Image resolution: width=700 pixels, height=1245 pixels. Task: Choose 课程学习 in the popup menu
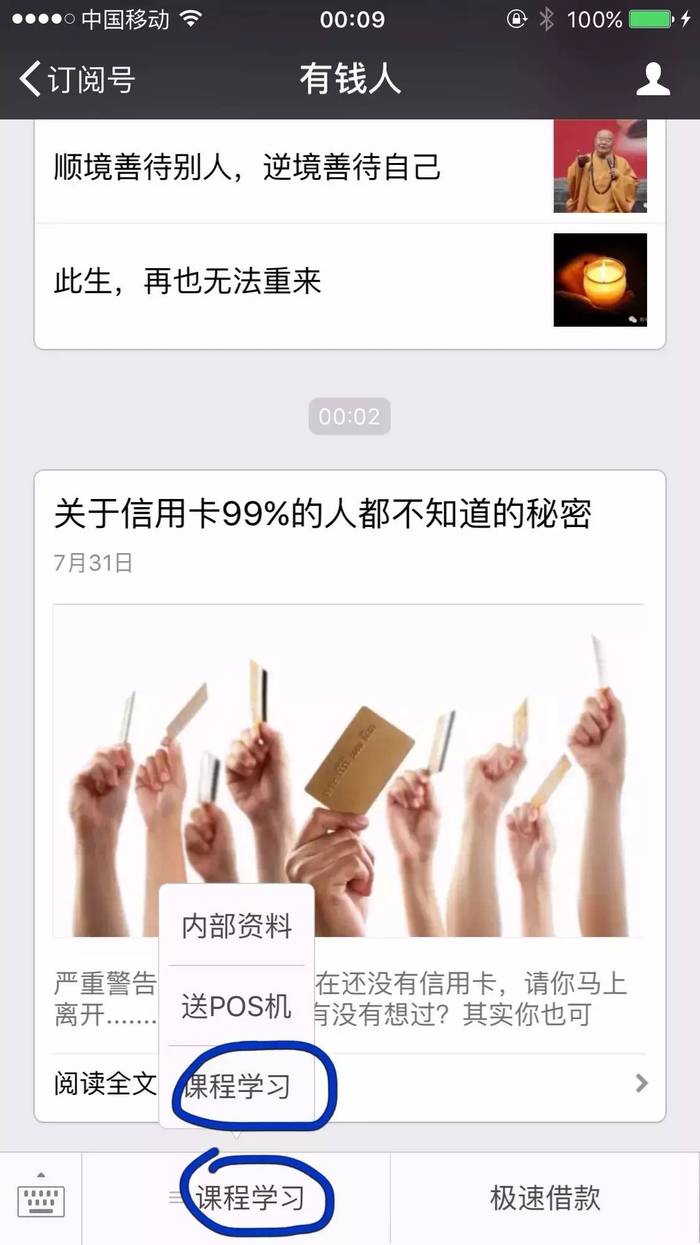pyautogui.click(x=237, y=1086)
